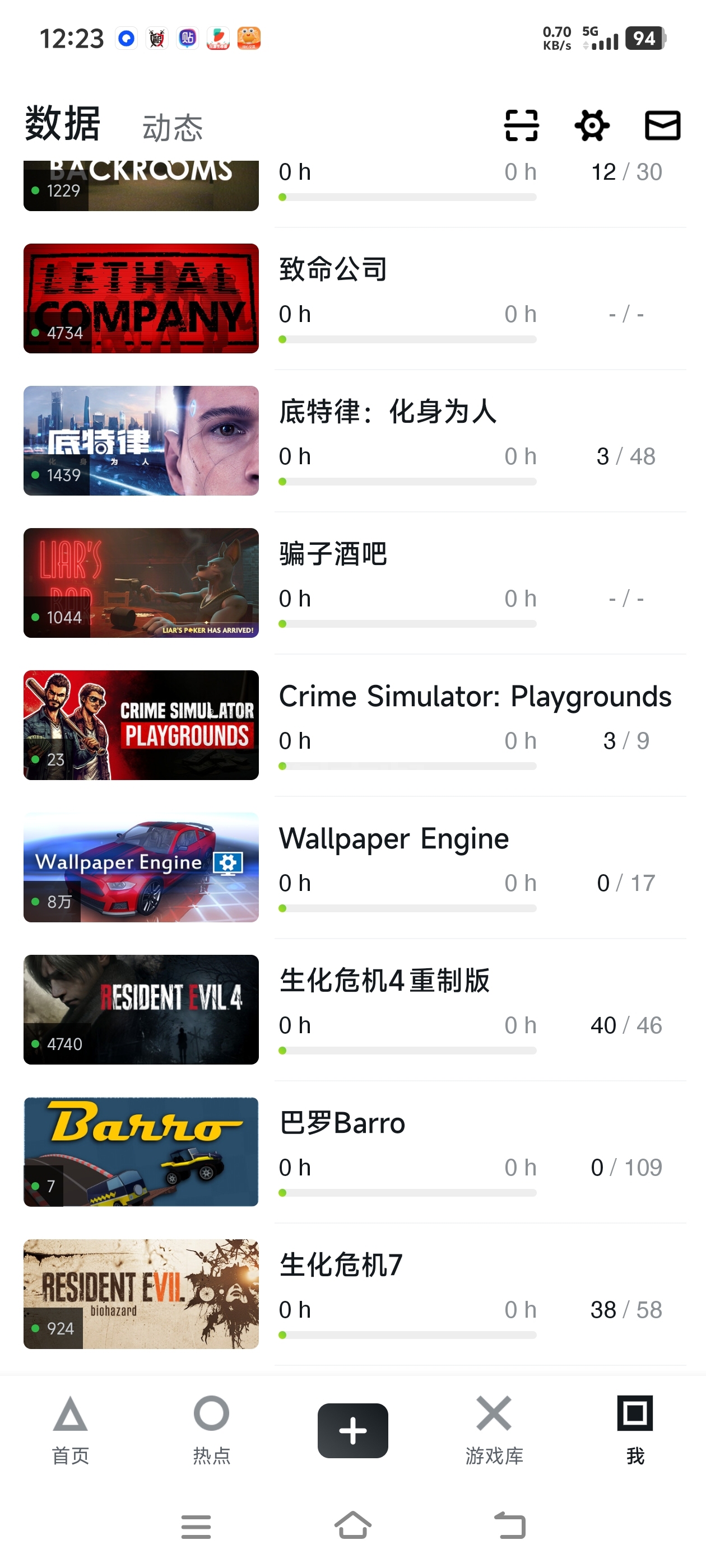Go to the 首页 tab
Viewport: 706px width, 1568px height.
[71, 1429]
